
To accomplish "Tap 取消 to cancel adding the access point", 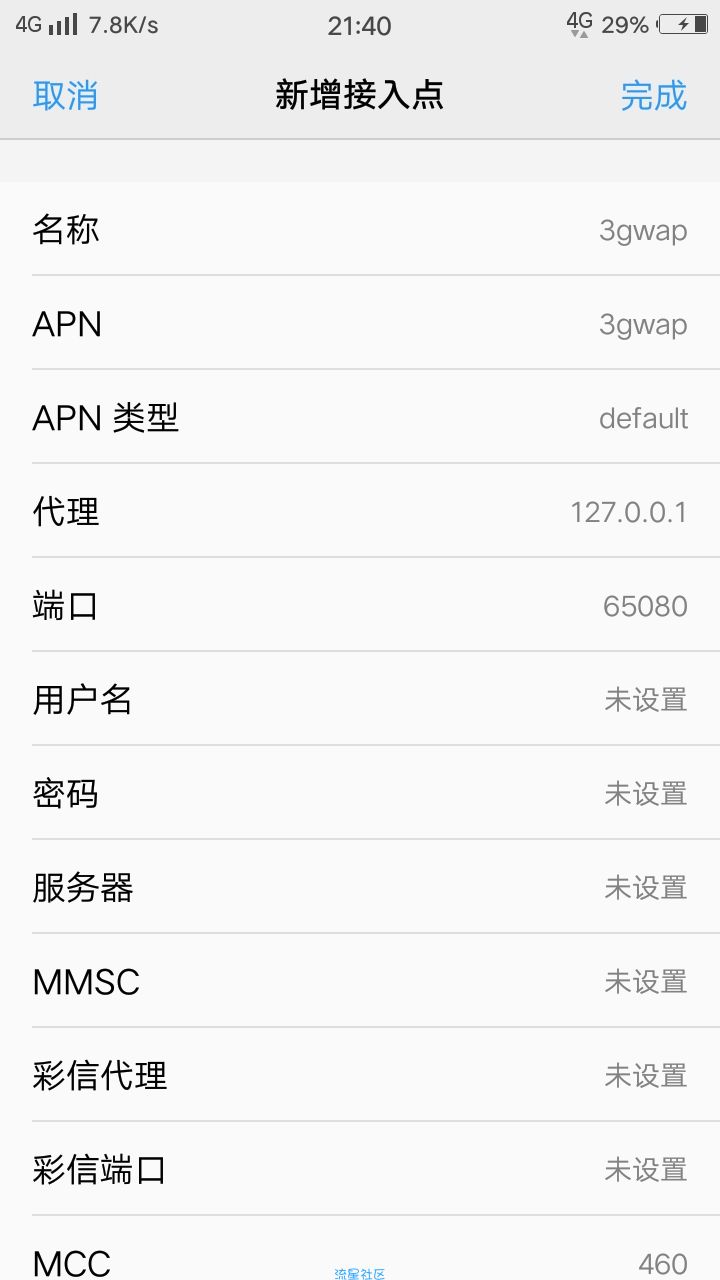I will point(65,95).
